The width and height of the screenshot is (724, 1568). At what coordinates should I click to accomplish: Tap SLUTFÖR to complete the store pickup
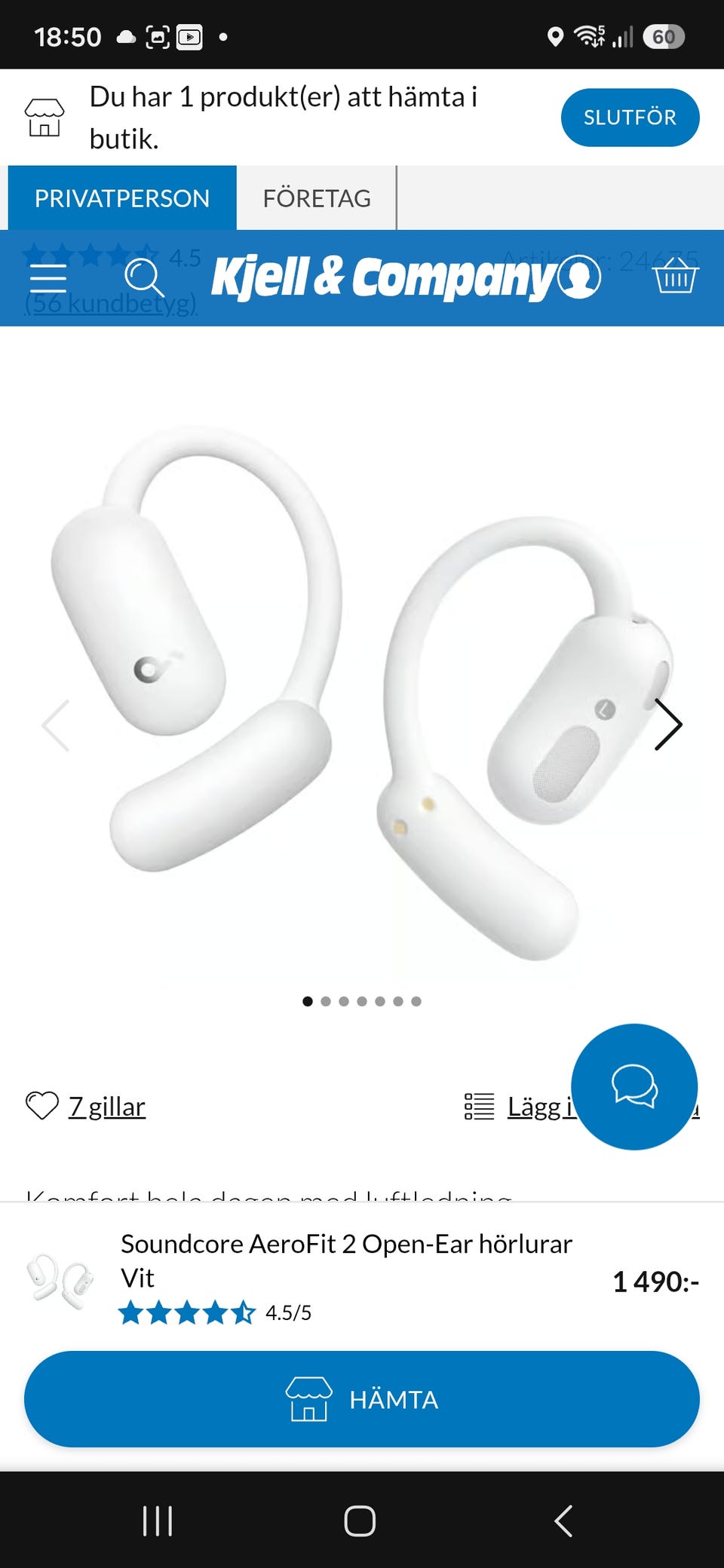pos(630,118)
